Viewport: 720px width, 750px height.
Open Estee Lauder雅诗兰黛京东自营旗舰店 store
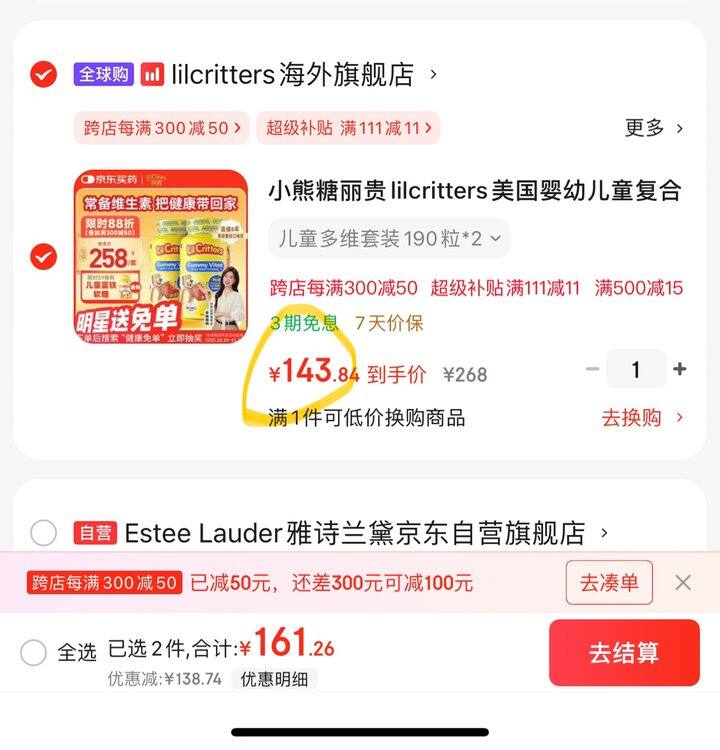pyautogui.click(x=355, y=533)
